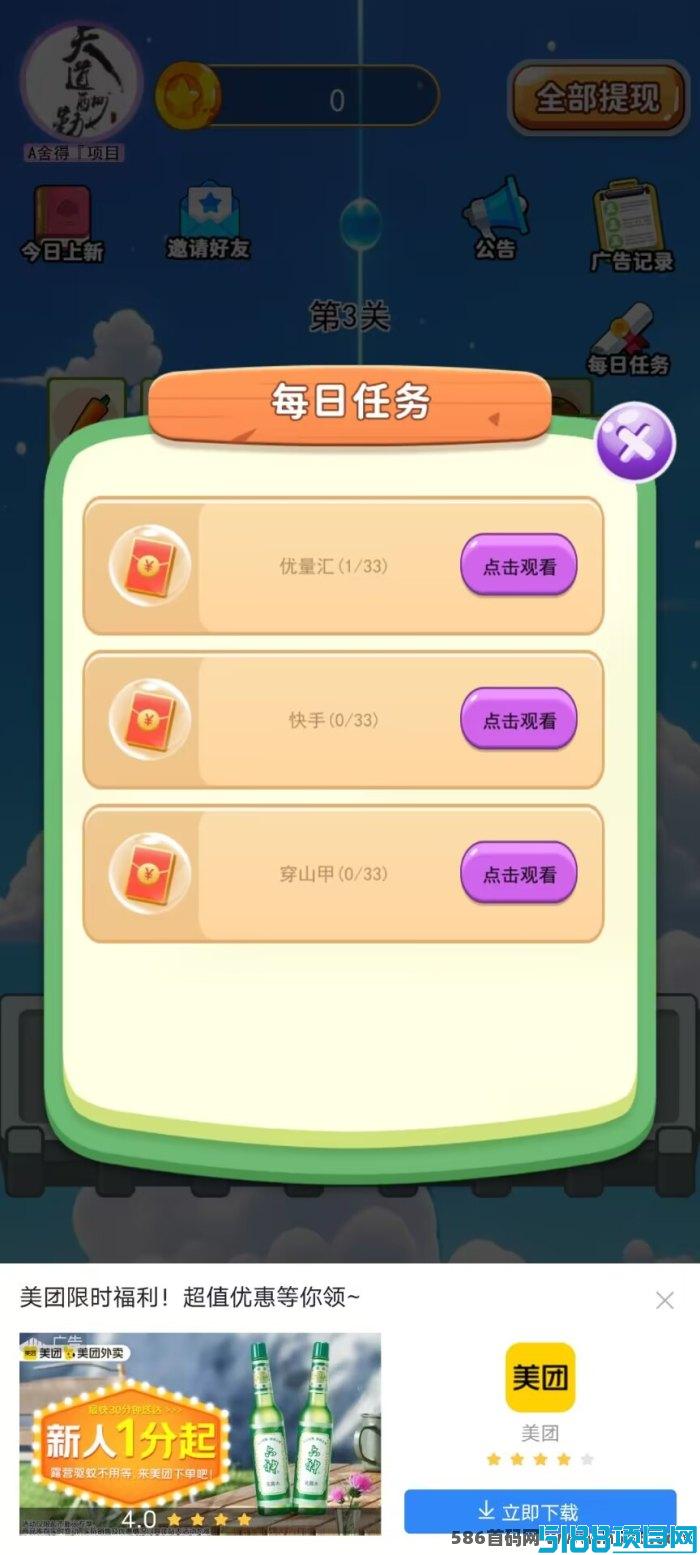Open 今日上新
This screenshot has width=700, height=1555.
click(62, 224)
